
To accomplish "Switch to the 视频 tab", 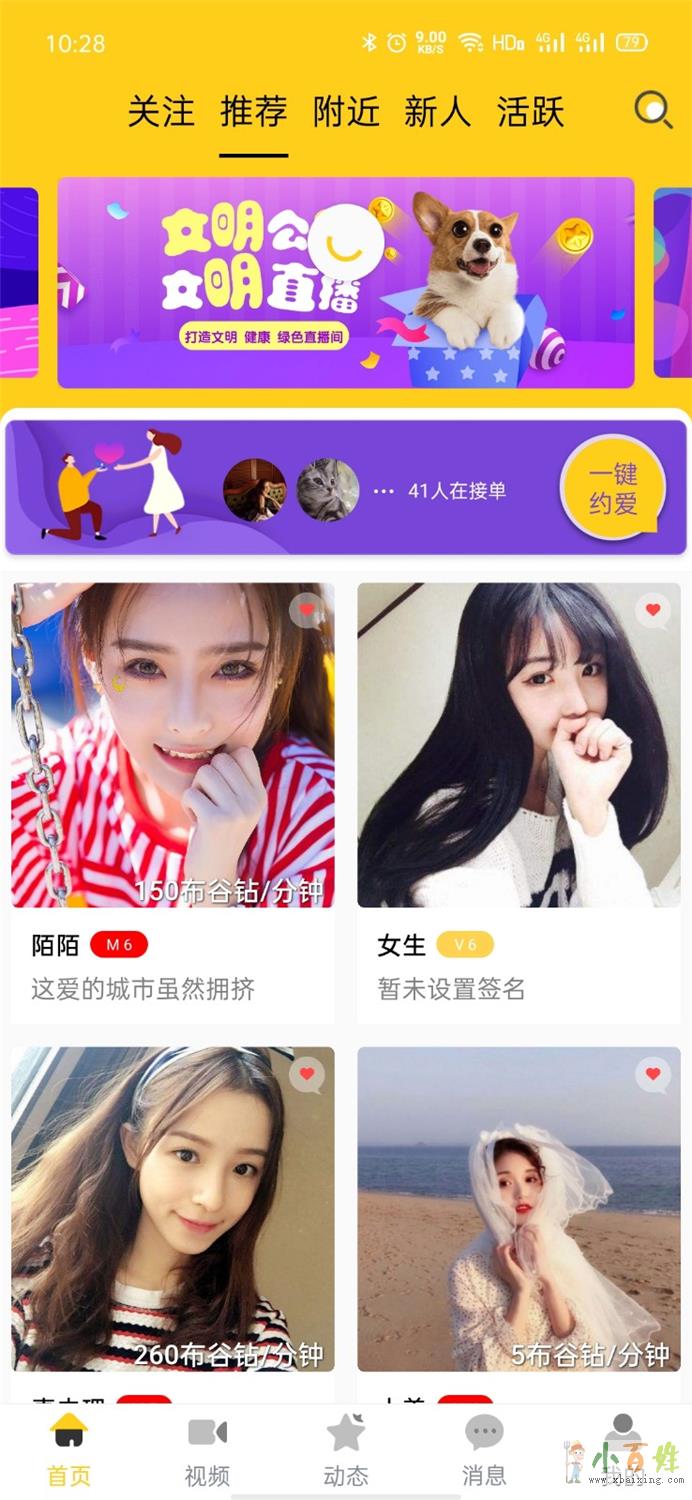I will pos(207,1449).
